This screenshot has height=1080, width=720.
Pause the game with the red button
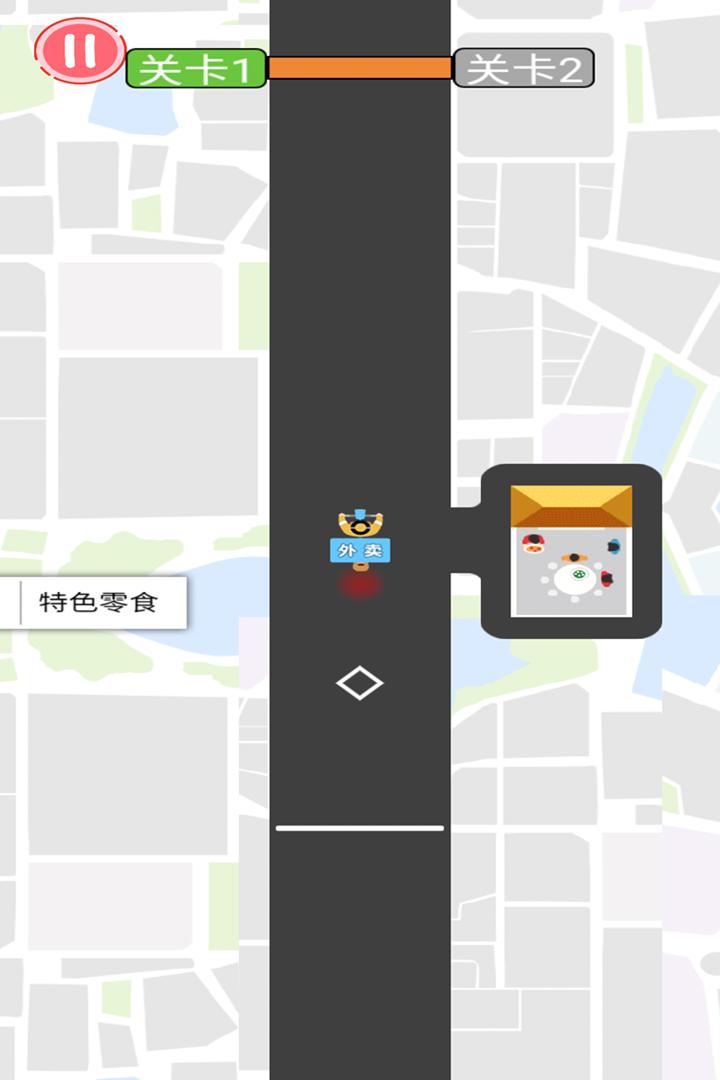tap(80, 50)
